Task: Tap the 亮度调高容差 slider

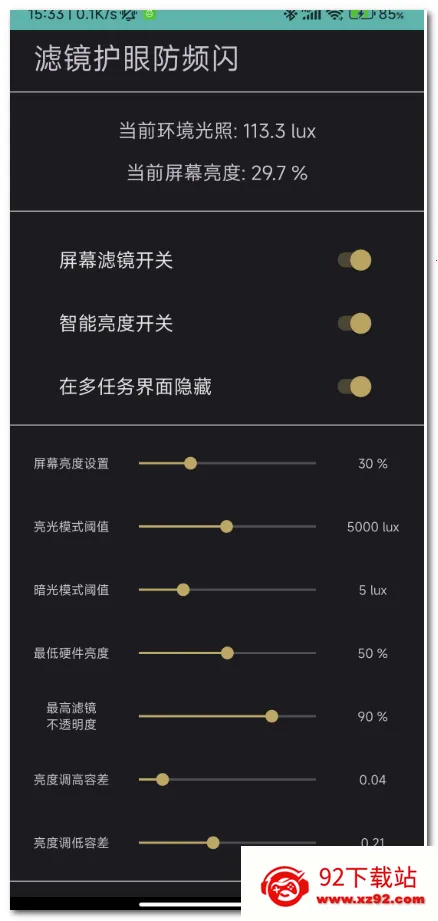Action: pyautogui.click(x=227, y=779)
